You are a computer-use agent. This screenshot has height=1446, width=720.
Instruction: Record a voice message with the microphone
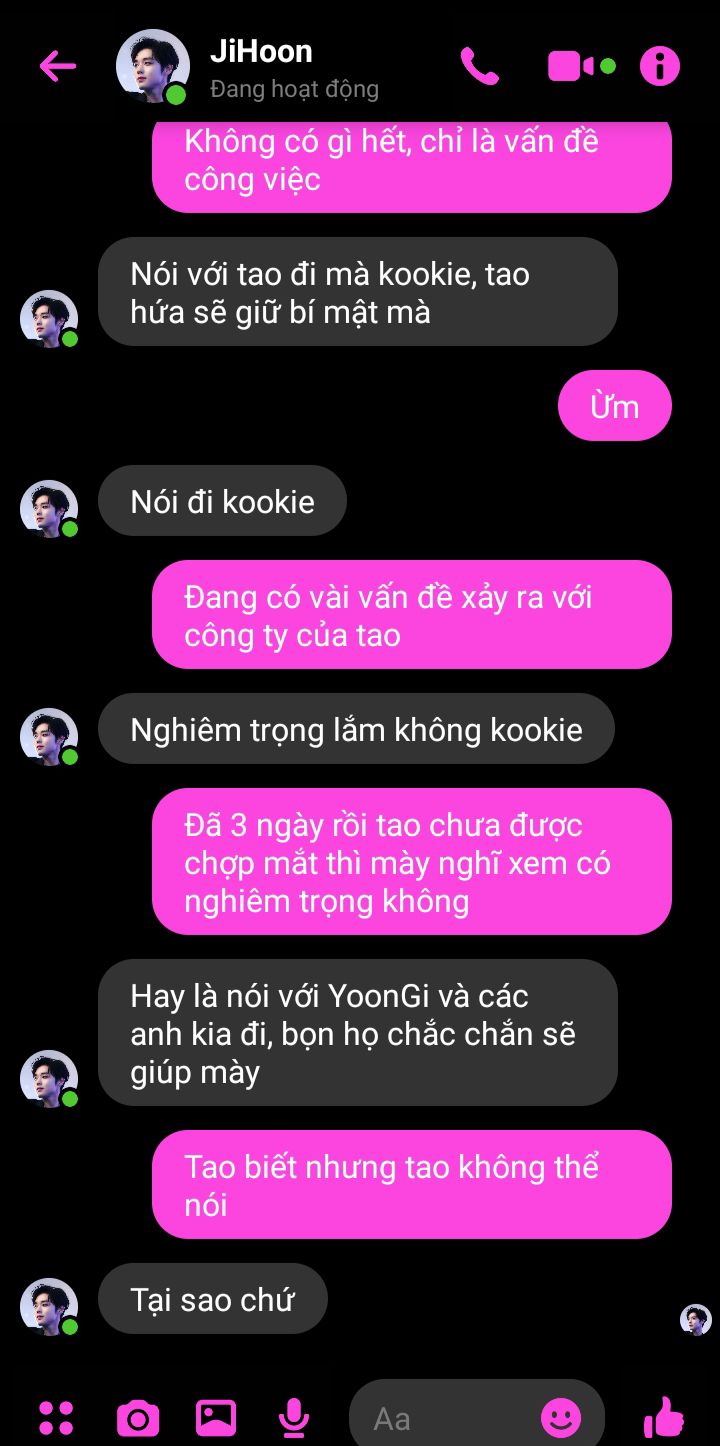[x=293, y=1417]
